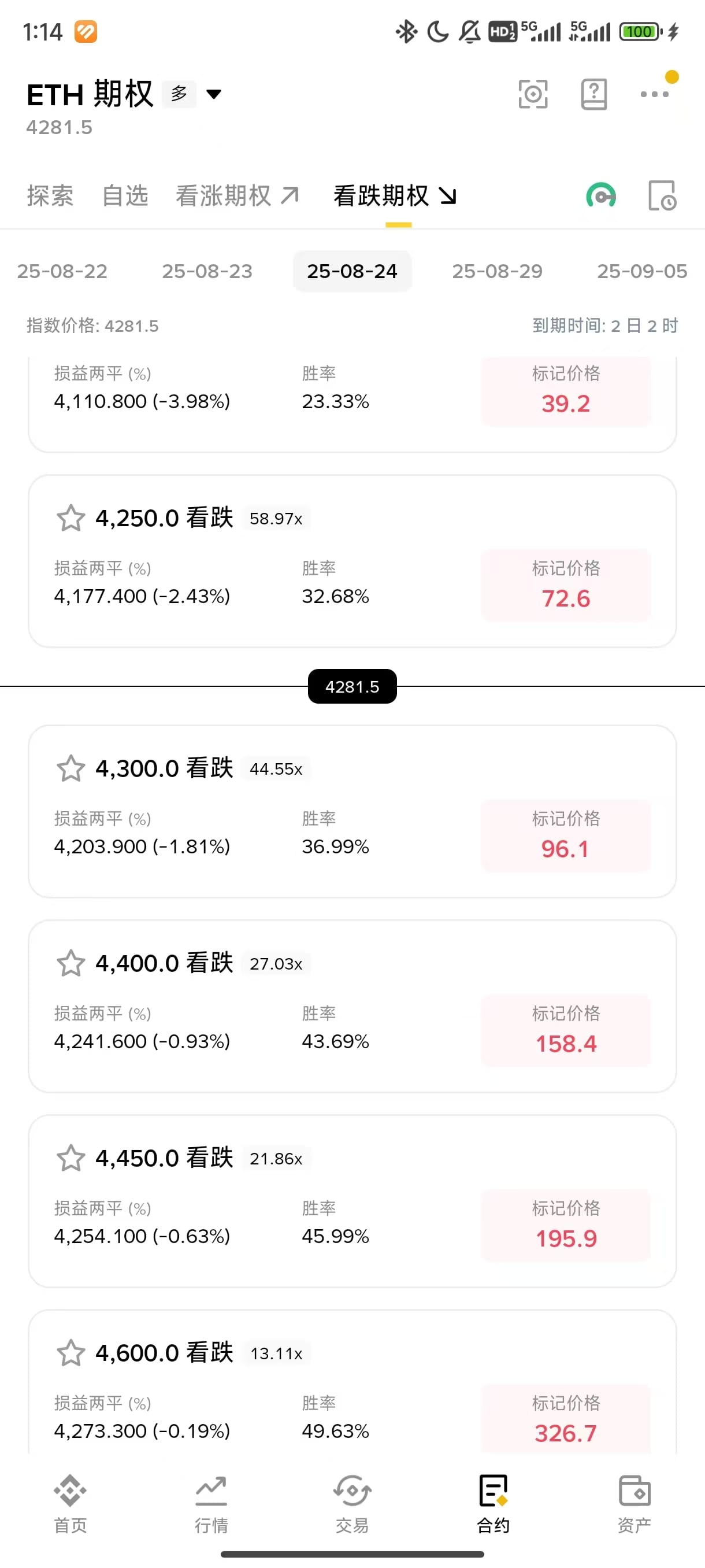Go to the 首页 home tab
Screen dimensions: 705x1568
(70, 1503)
